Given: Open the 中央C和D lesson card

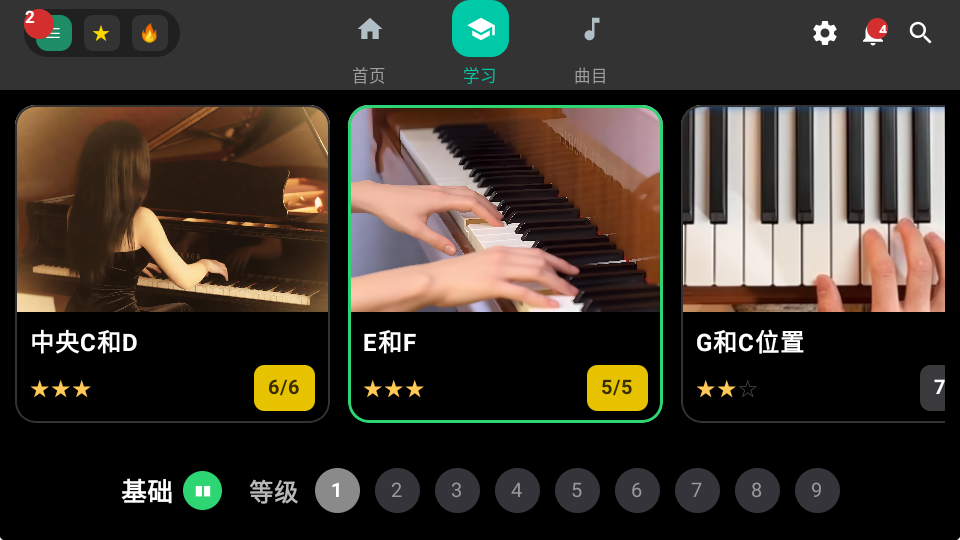Looking at the screenshot, I should (173, 264).
